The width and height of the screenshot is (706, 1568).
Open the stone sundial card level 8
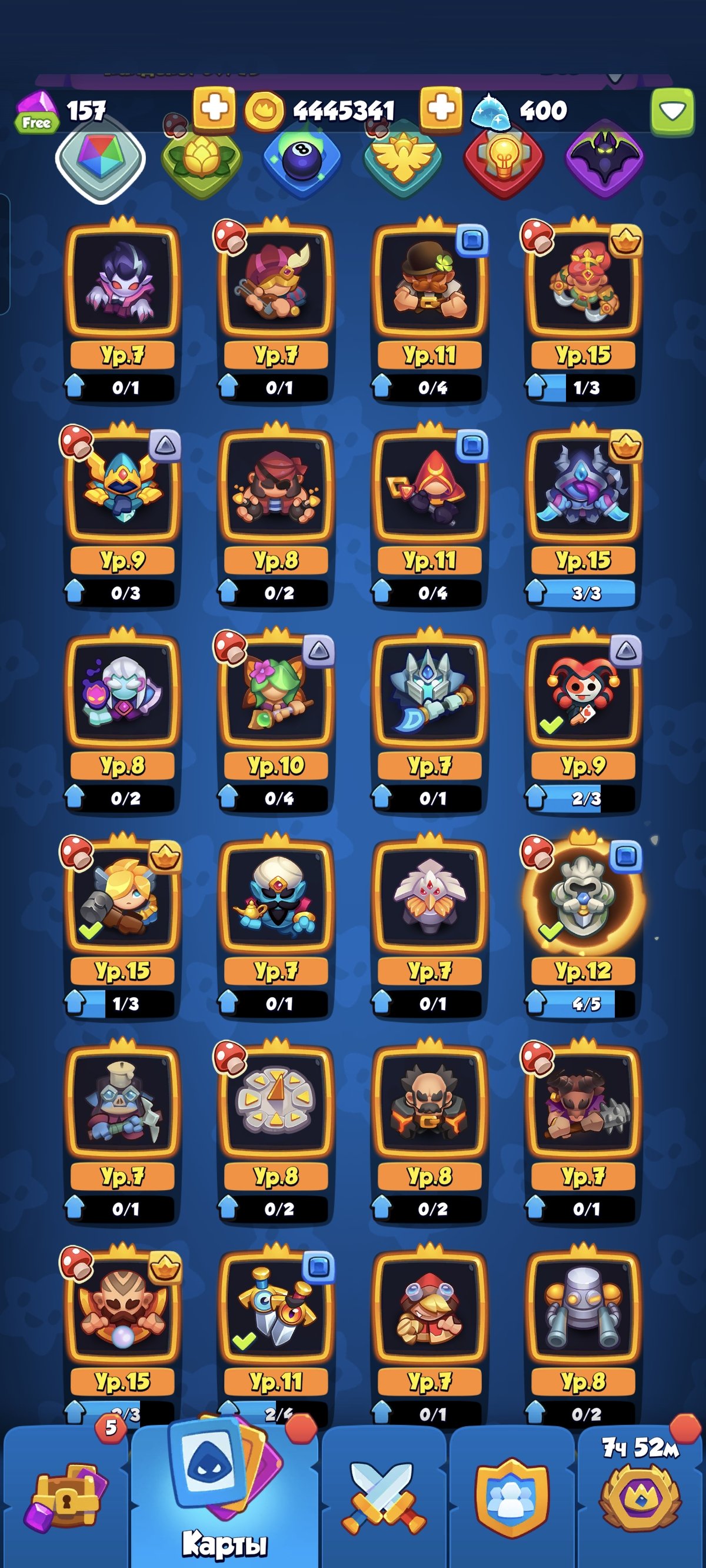[276, 1102]
